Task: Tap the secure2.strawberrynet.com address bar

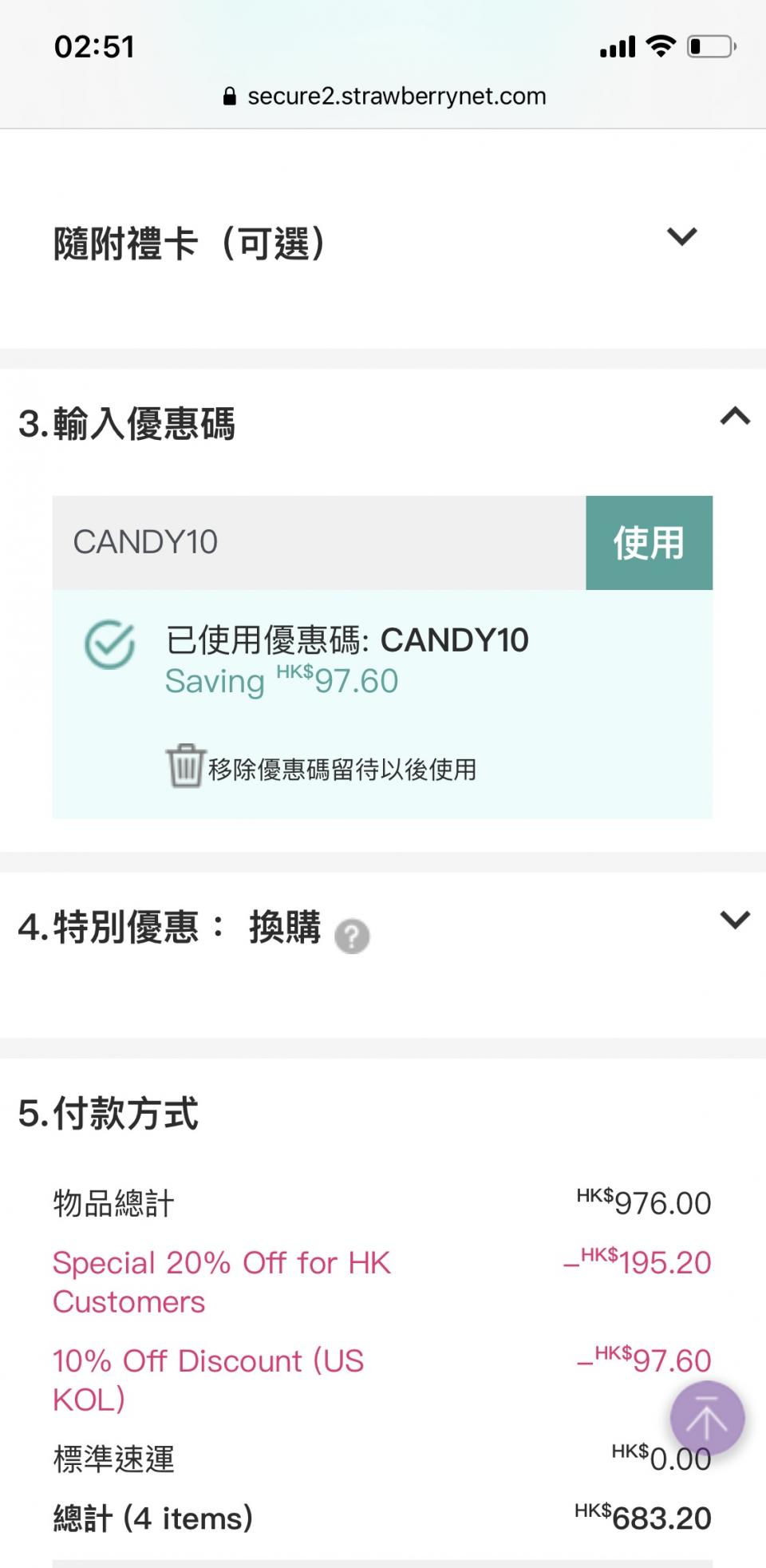Action: click(385, 97)
